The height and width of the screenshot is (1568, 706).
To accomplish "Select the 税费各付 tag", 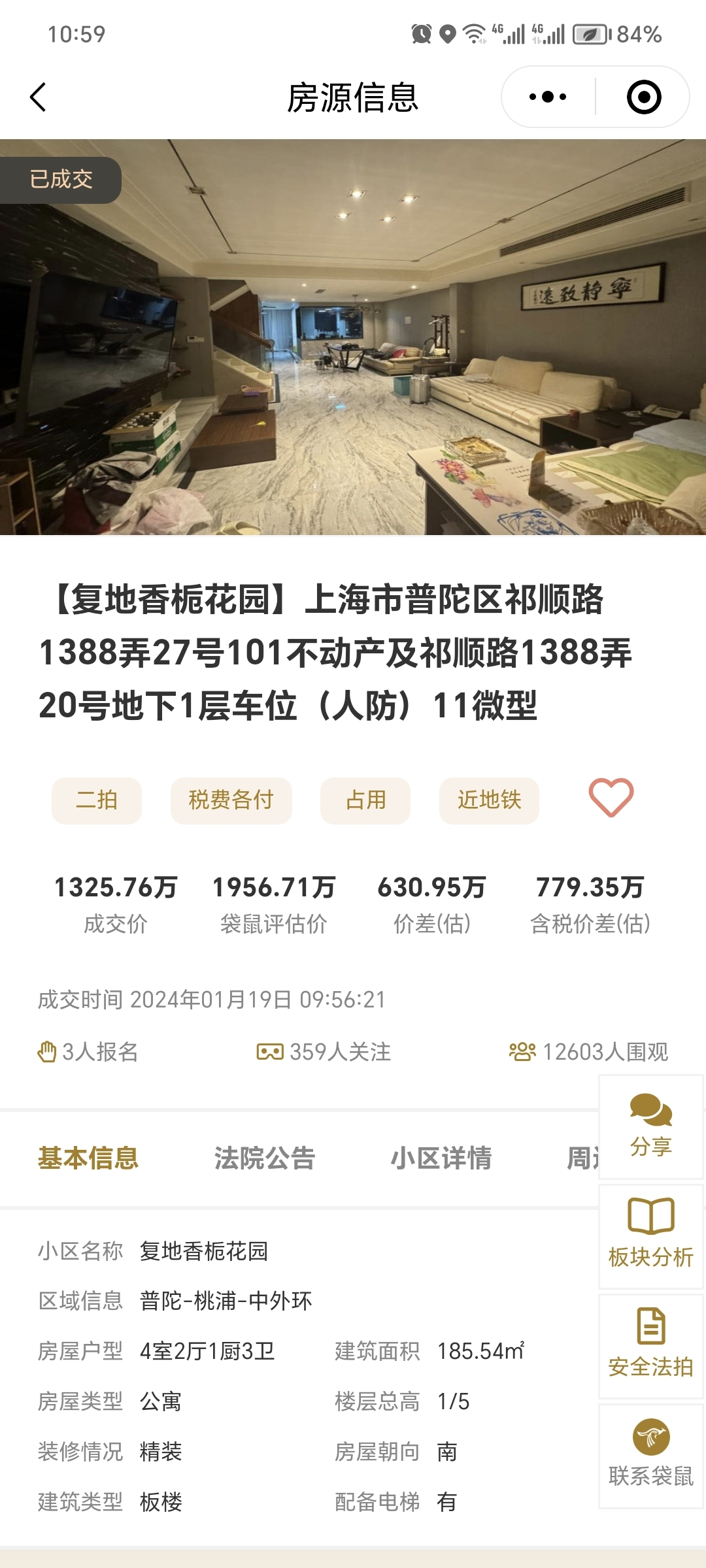I will pos(232,800).
